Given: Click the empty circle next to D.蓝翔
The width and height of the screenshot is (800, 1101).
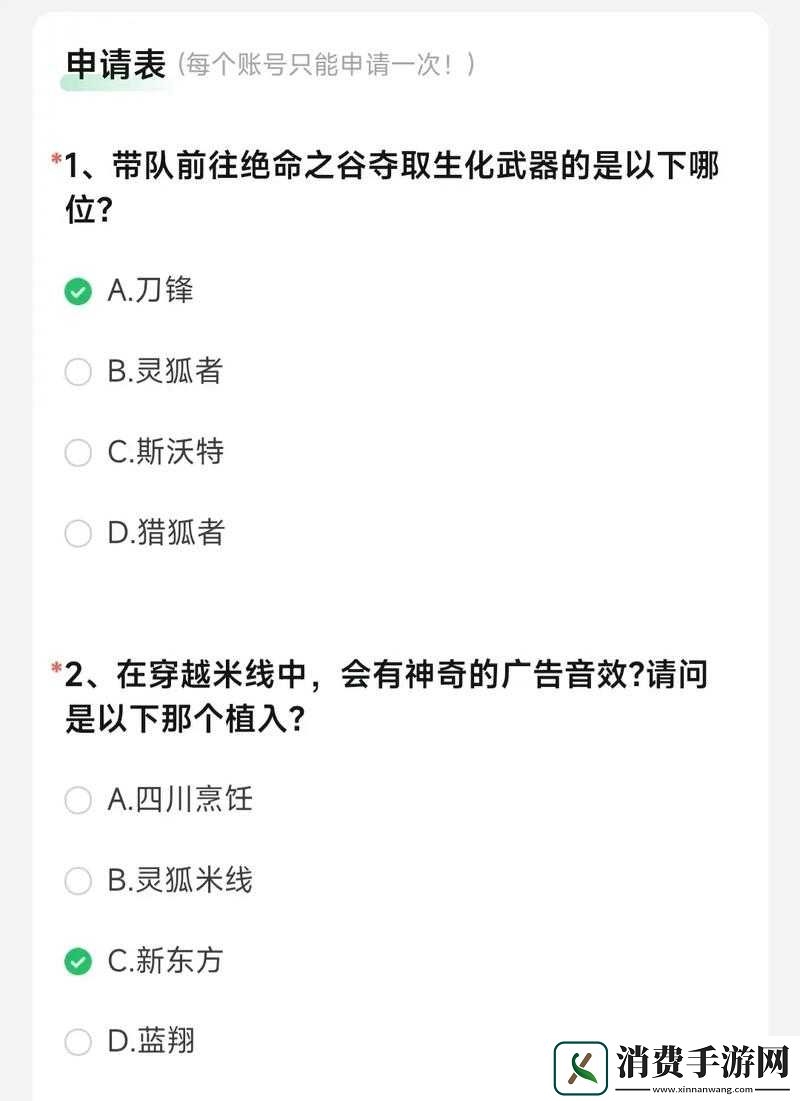Looking at the screenshot, I should 78,1041.
